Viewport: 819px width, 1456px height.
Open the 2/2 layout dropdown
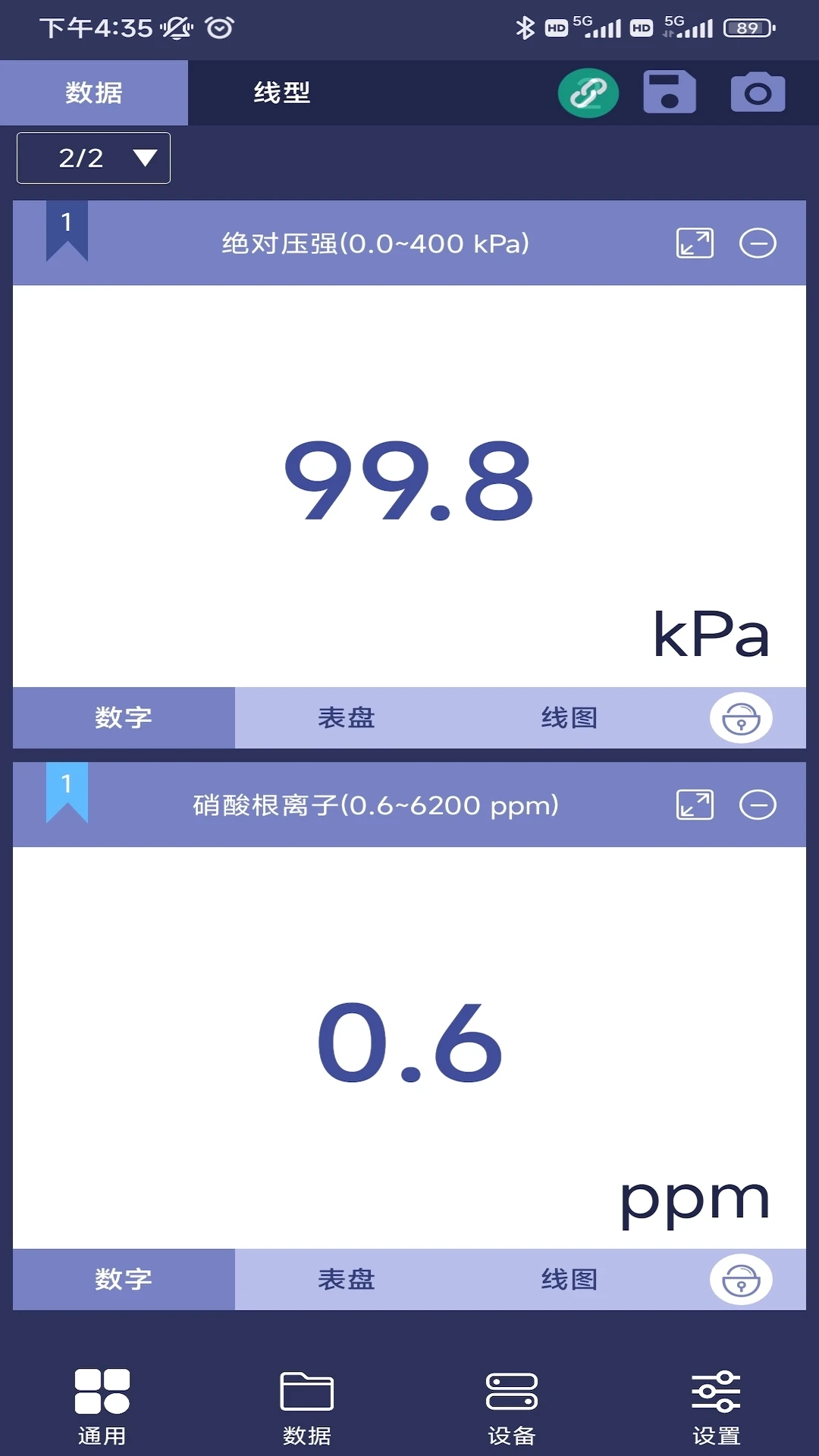pos(94,158)
